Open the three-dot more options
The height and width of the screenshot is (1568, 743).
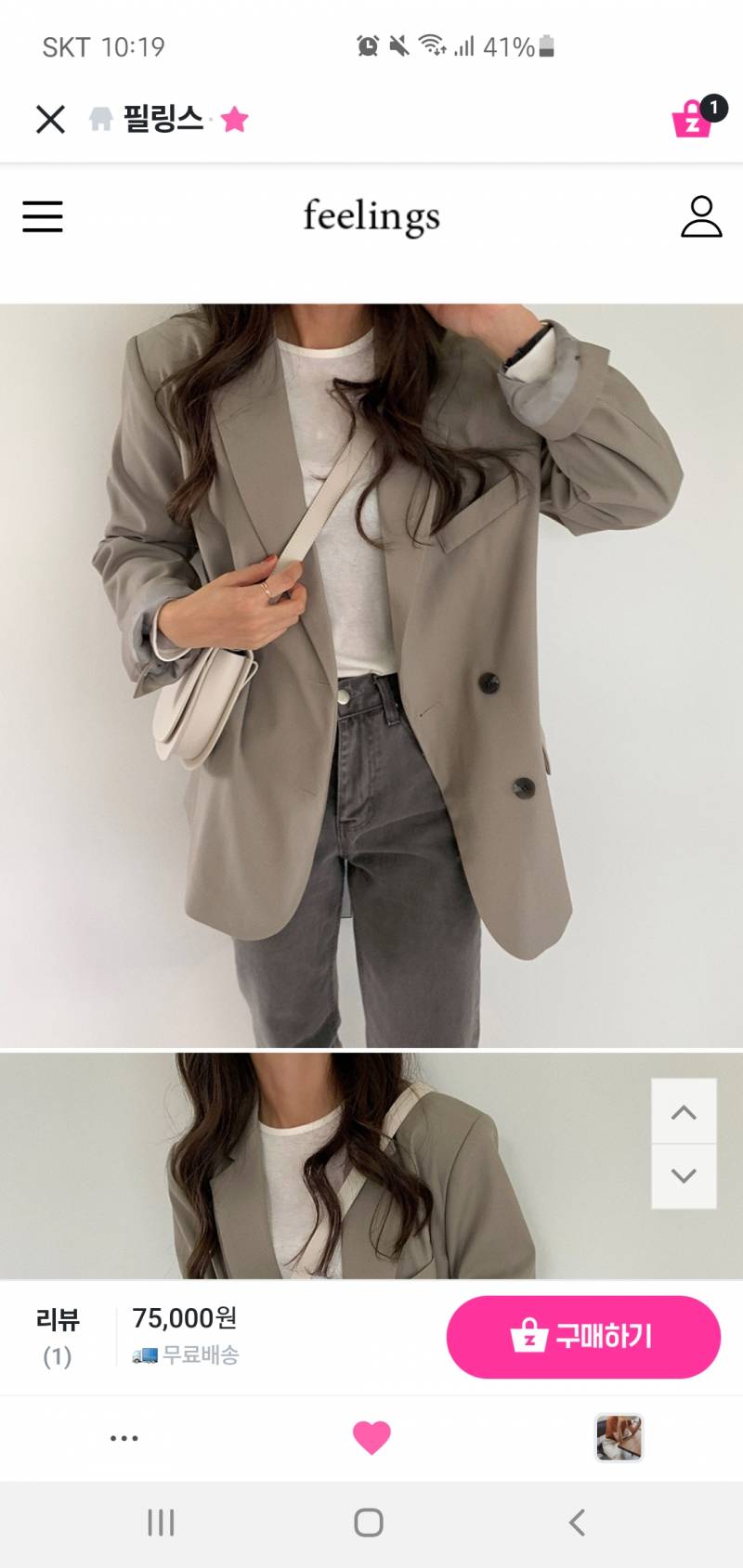coord(124,1438)
